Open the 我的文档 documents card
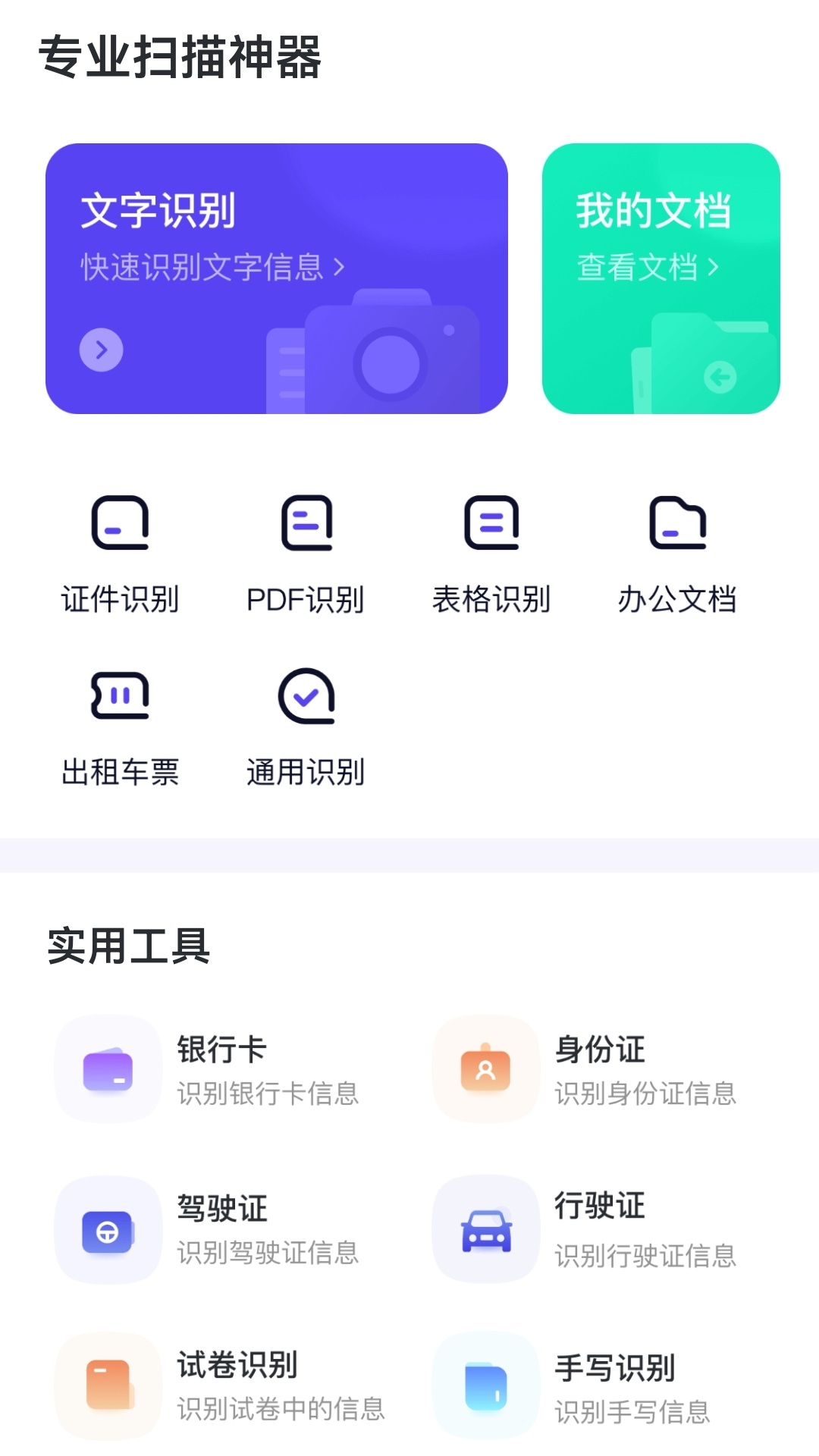The height and width of the screenshot is (1456, 819). [661, 278]
